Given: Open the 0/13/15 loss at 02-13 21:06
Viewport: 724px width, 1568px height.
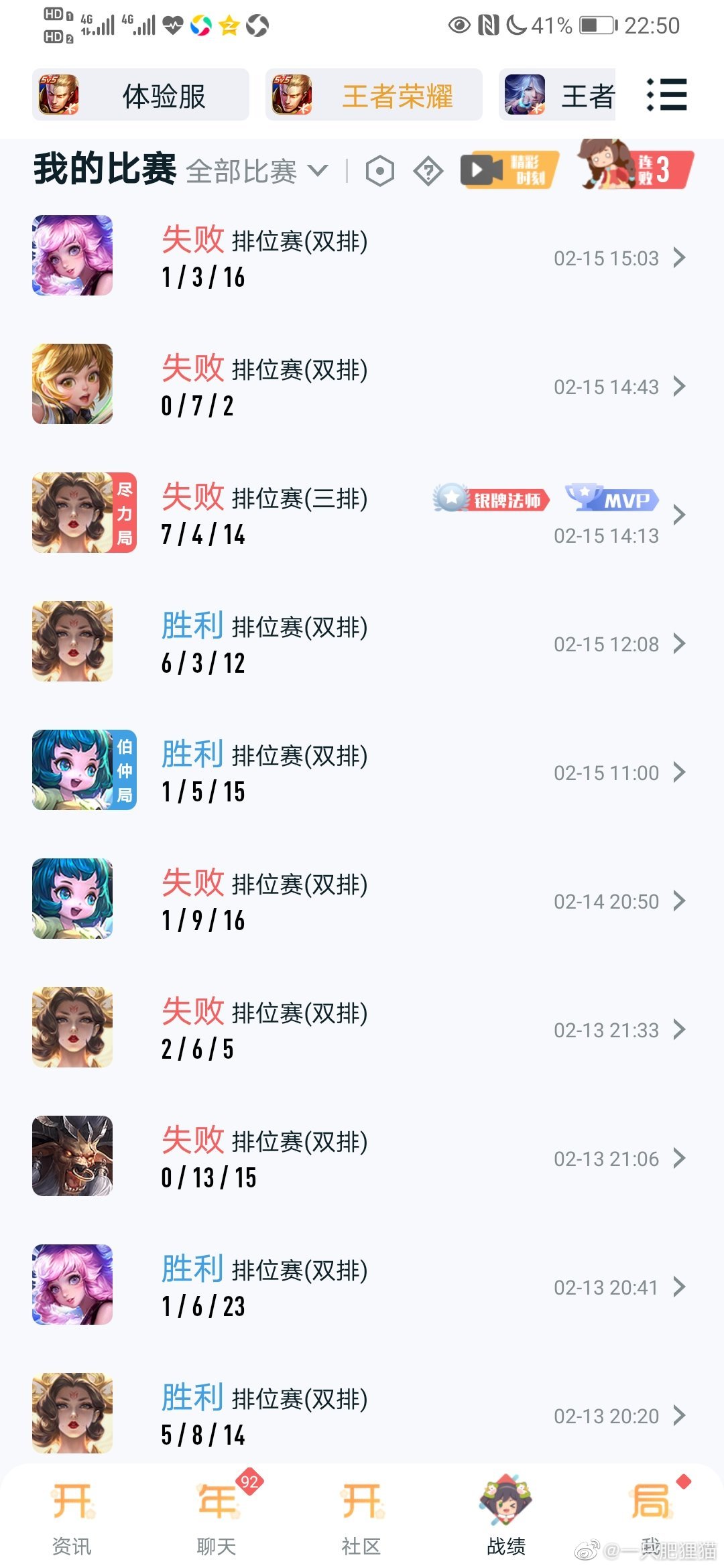Looking at the screenshot, I should (362, 1158).
